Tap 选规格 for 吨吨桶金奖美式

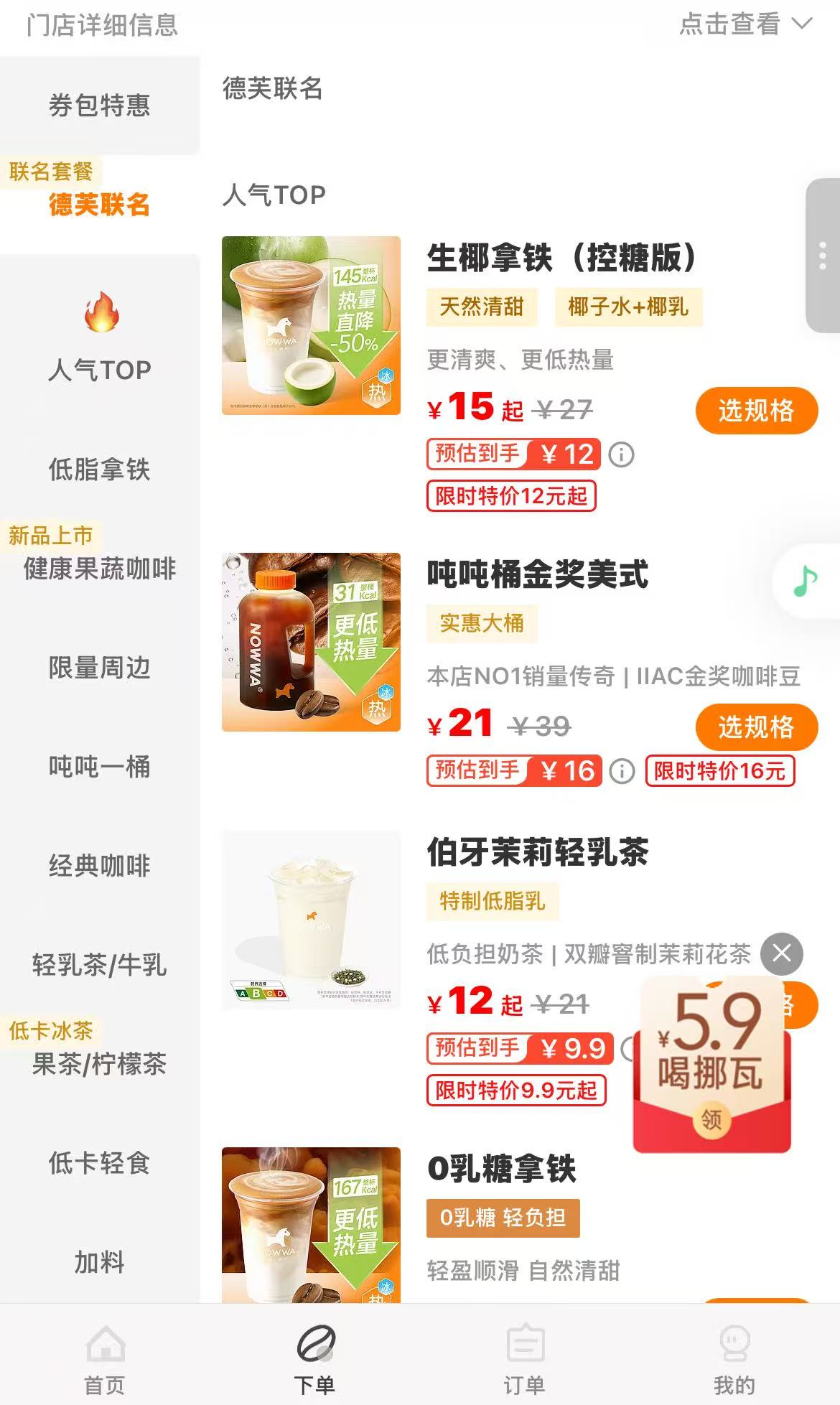[756, 727]
